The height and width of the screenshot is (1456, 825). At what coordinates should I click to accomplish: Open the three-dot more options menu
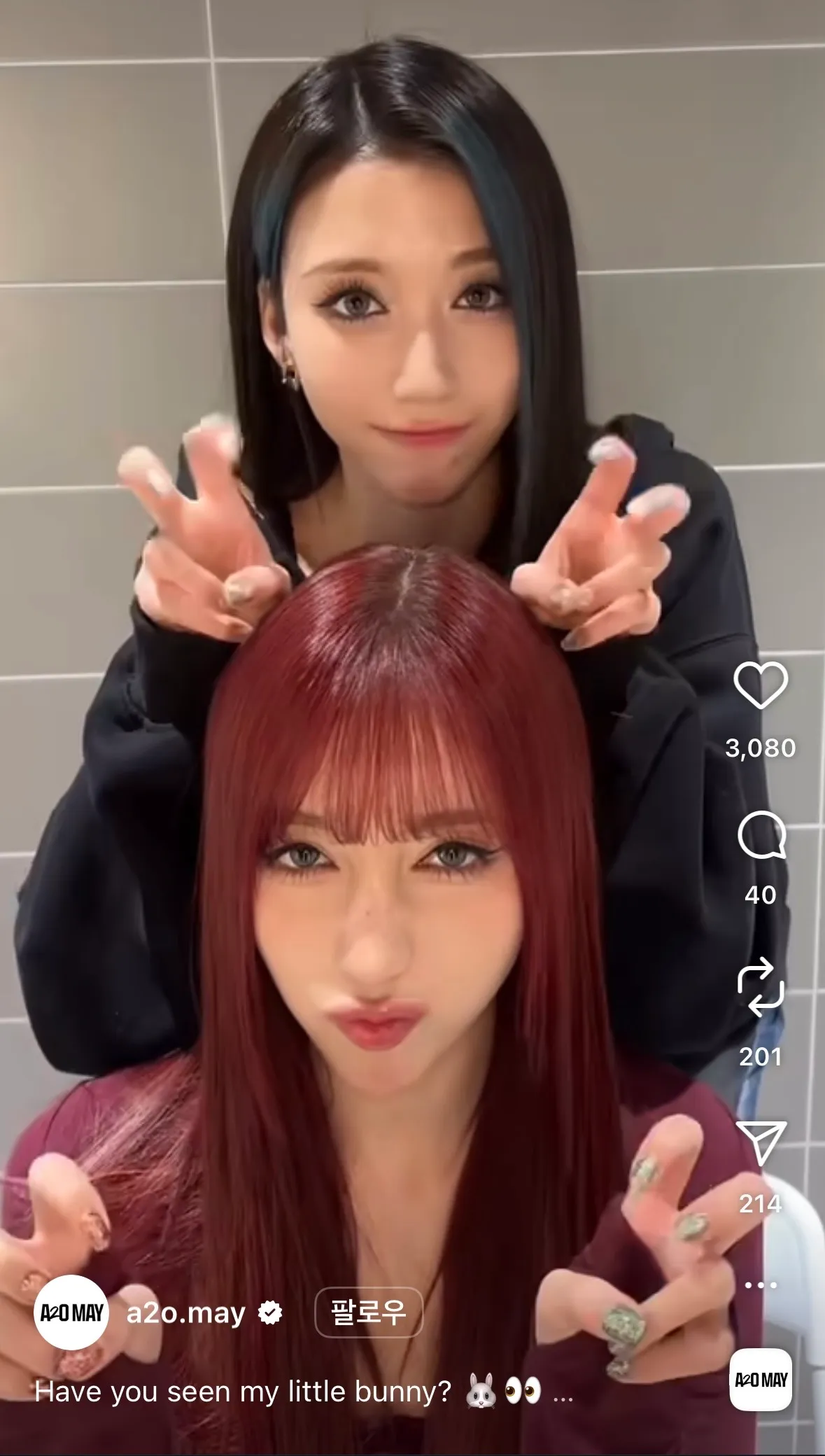point(761,1285)
